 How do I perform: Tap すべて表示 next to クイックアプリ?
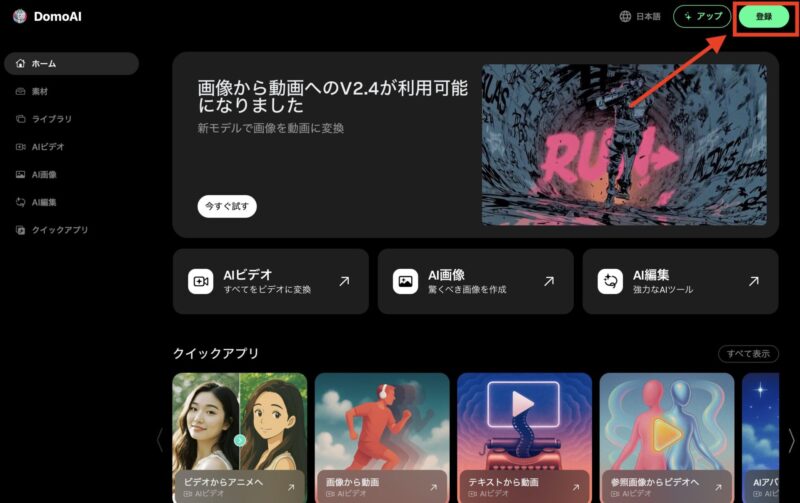(x=747, y=353)
